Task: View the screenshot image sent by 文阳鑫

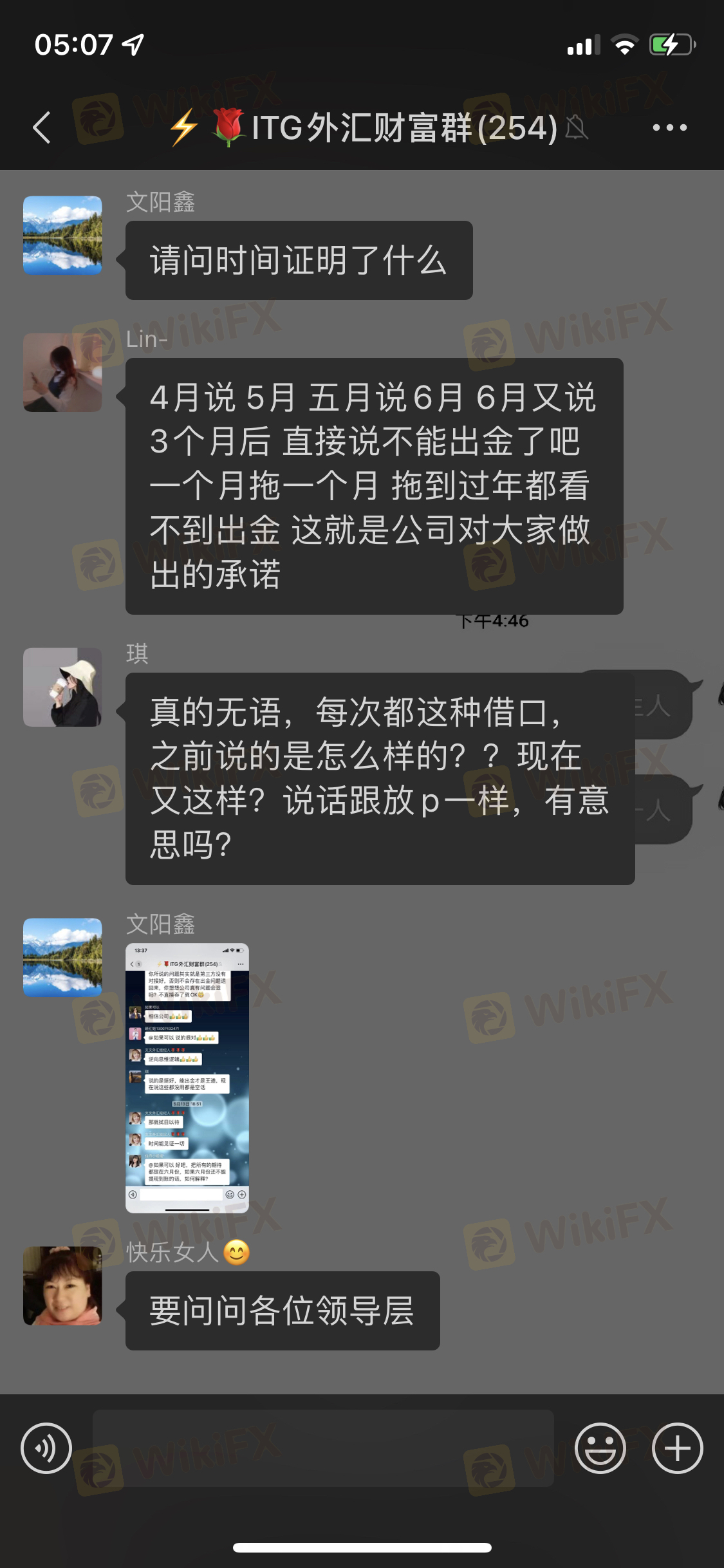Action: 187,1078
